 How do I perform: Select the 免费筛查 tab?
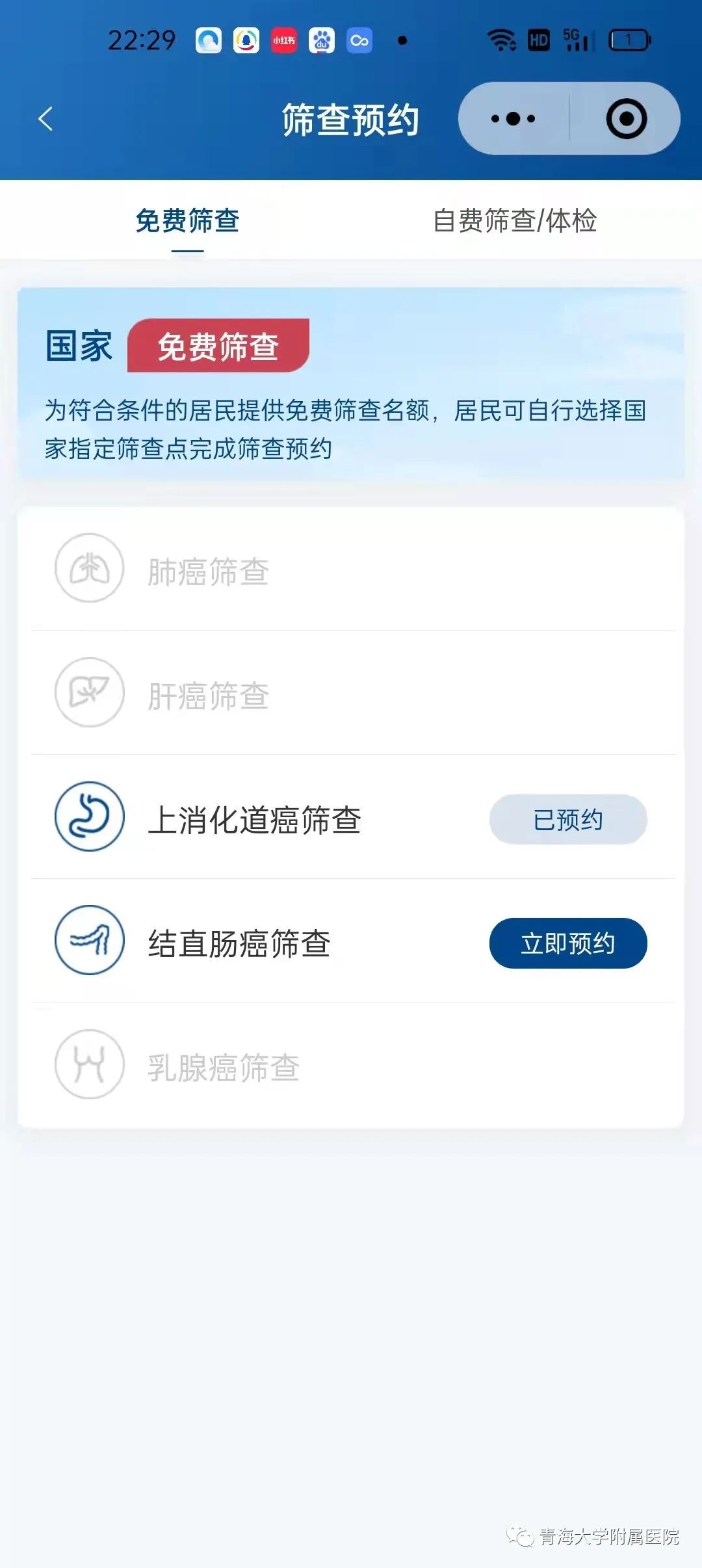tap(187, 221)
